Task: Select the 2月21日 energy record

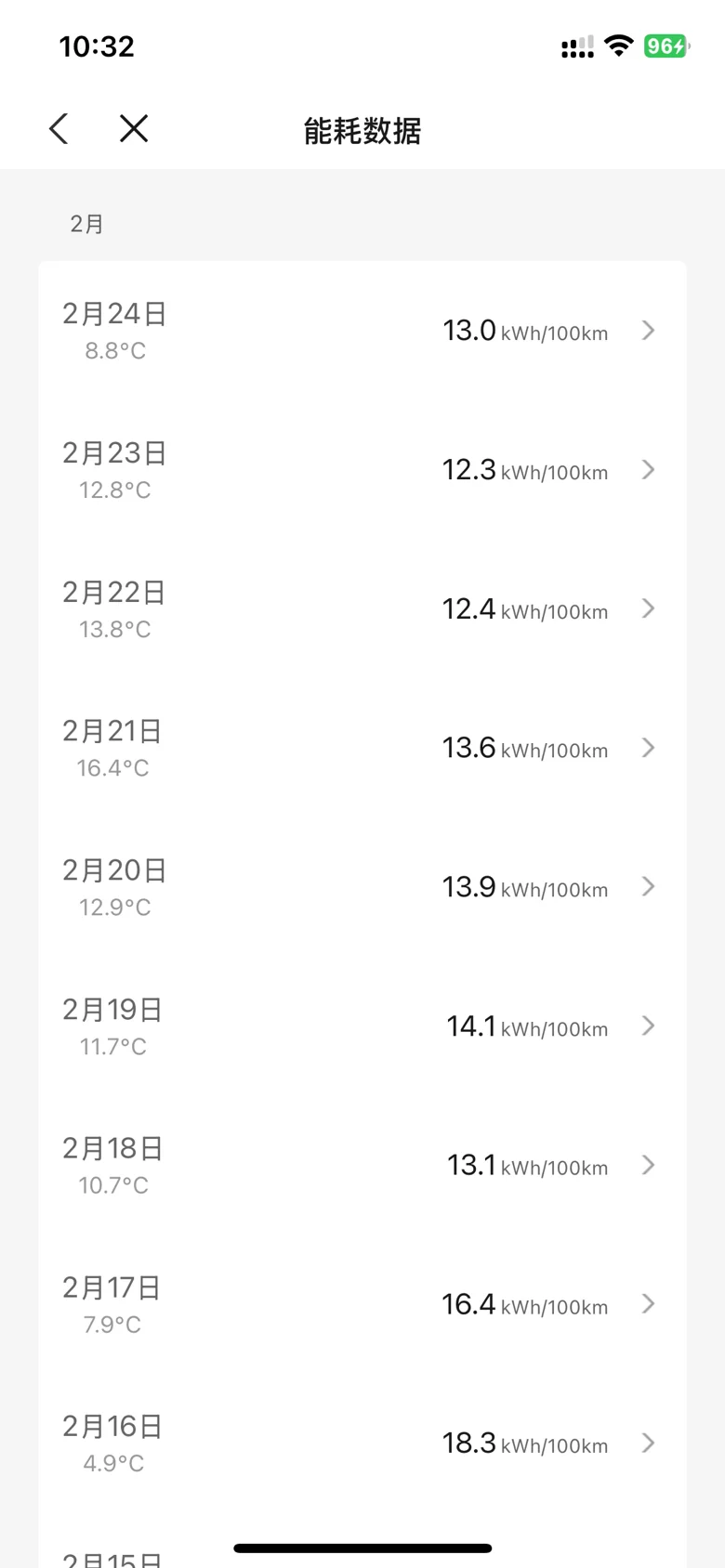Action: click(362, 748)
